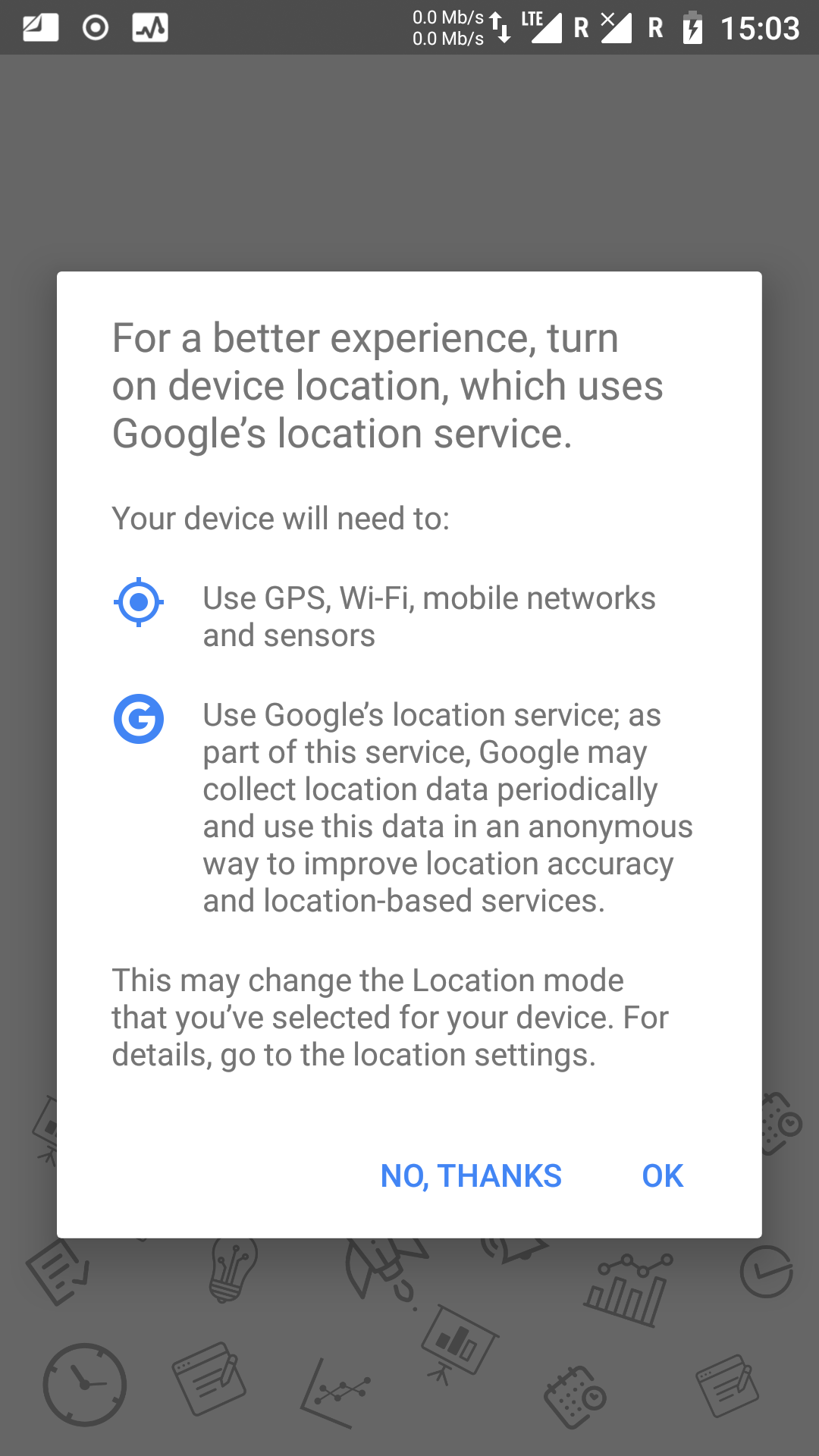Dismiss dialog with NO, THANKS
Screen dimensions: 819x1456
pyautogui.click(x=471, y=1175)
